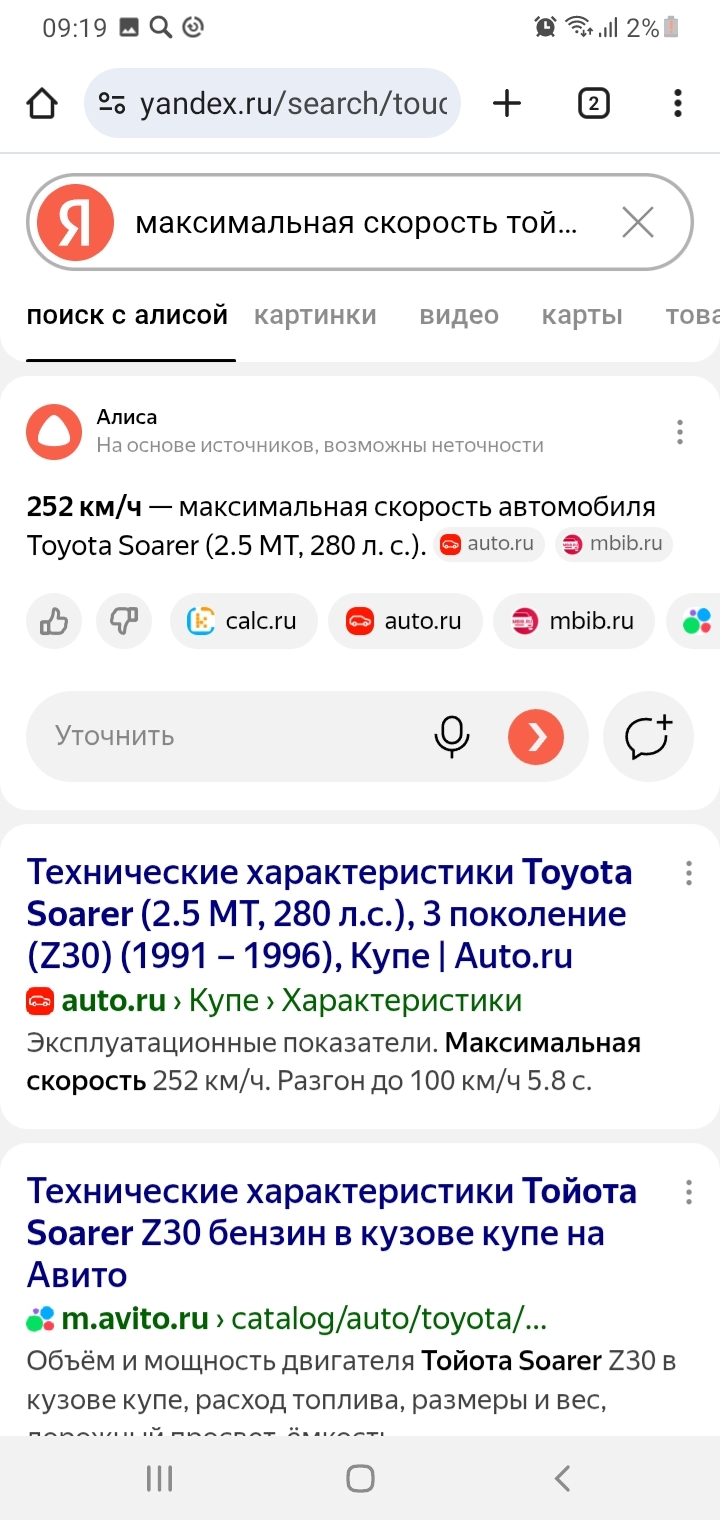Switch to the видео tab

click(458, 316)
